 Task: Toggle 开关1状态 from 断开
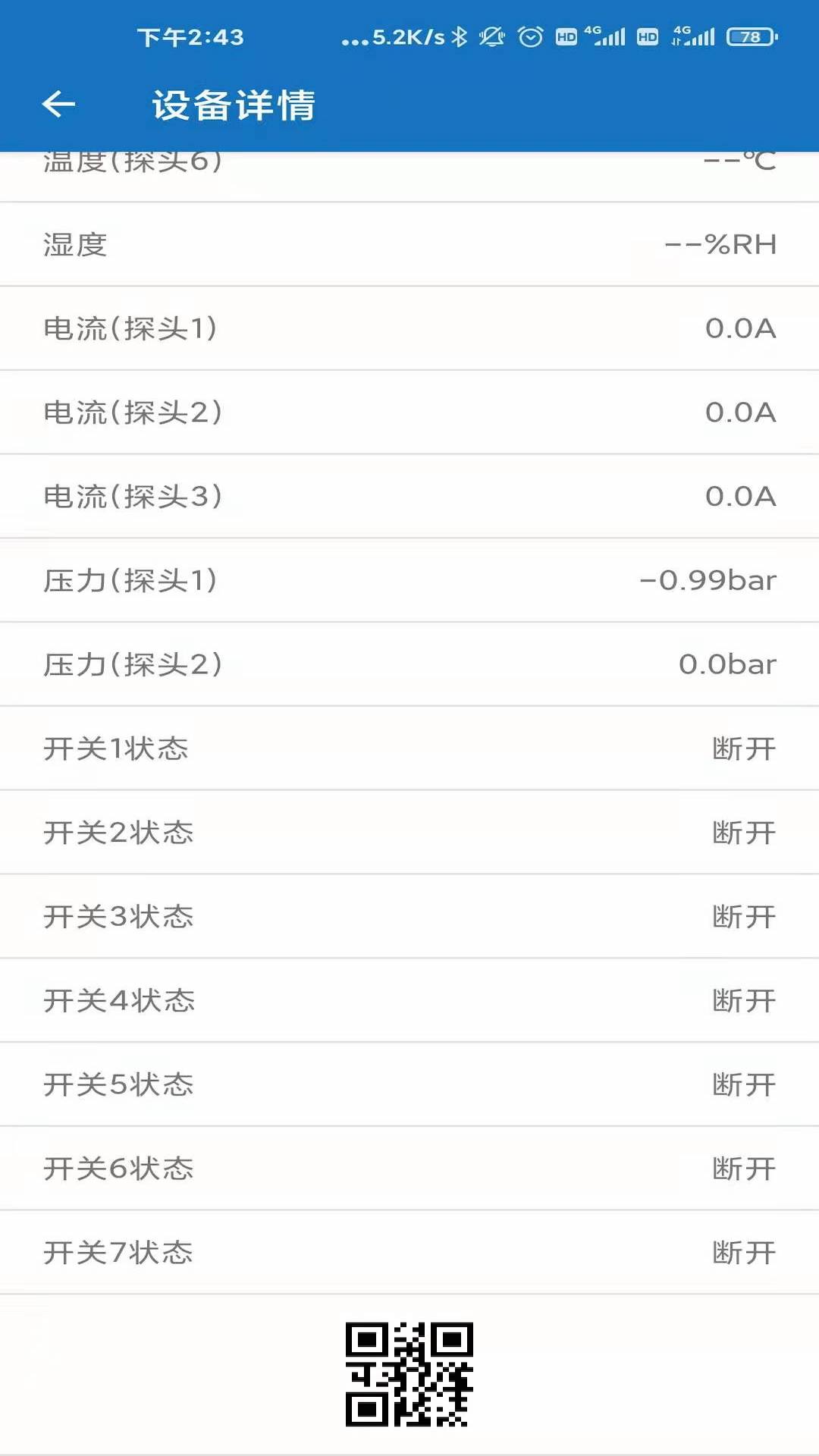(409, 748)
